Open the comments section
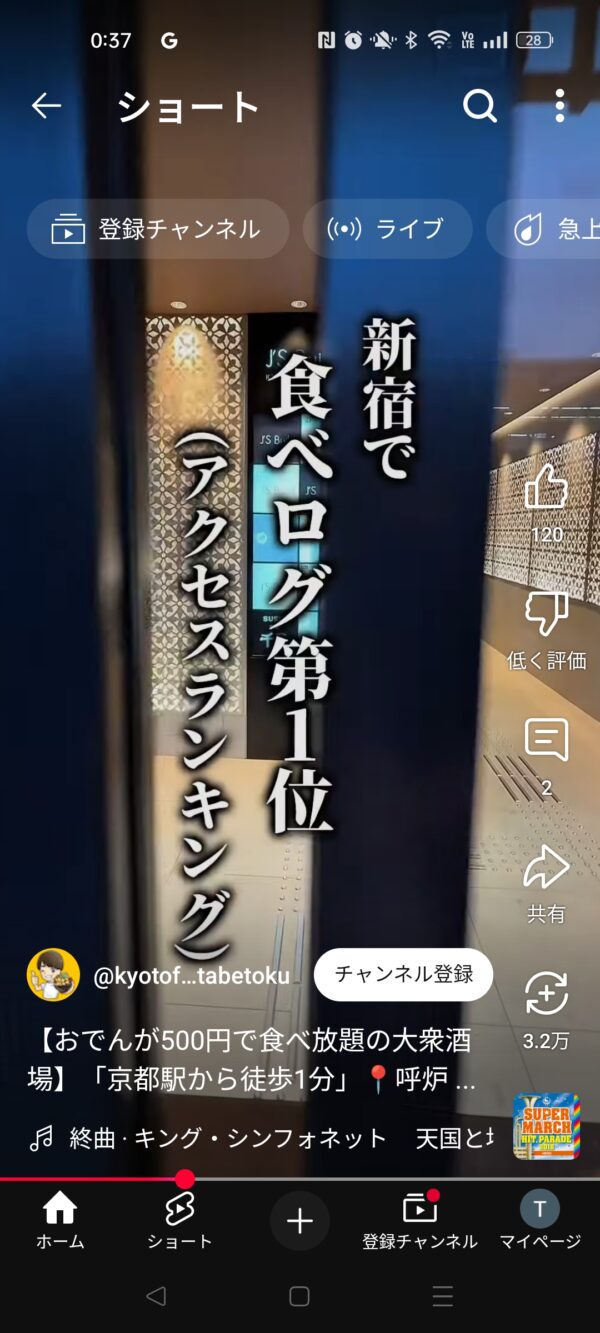Image resolution: width=600 pixels, height=1333 pixels. click(546, 741)
